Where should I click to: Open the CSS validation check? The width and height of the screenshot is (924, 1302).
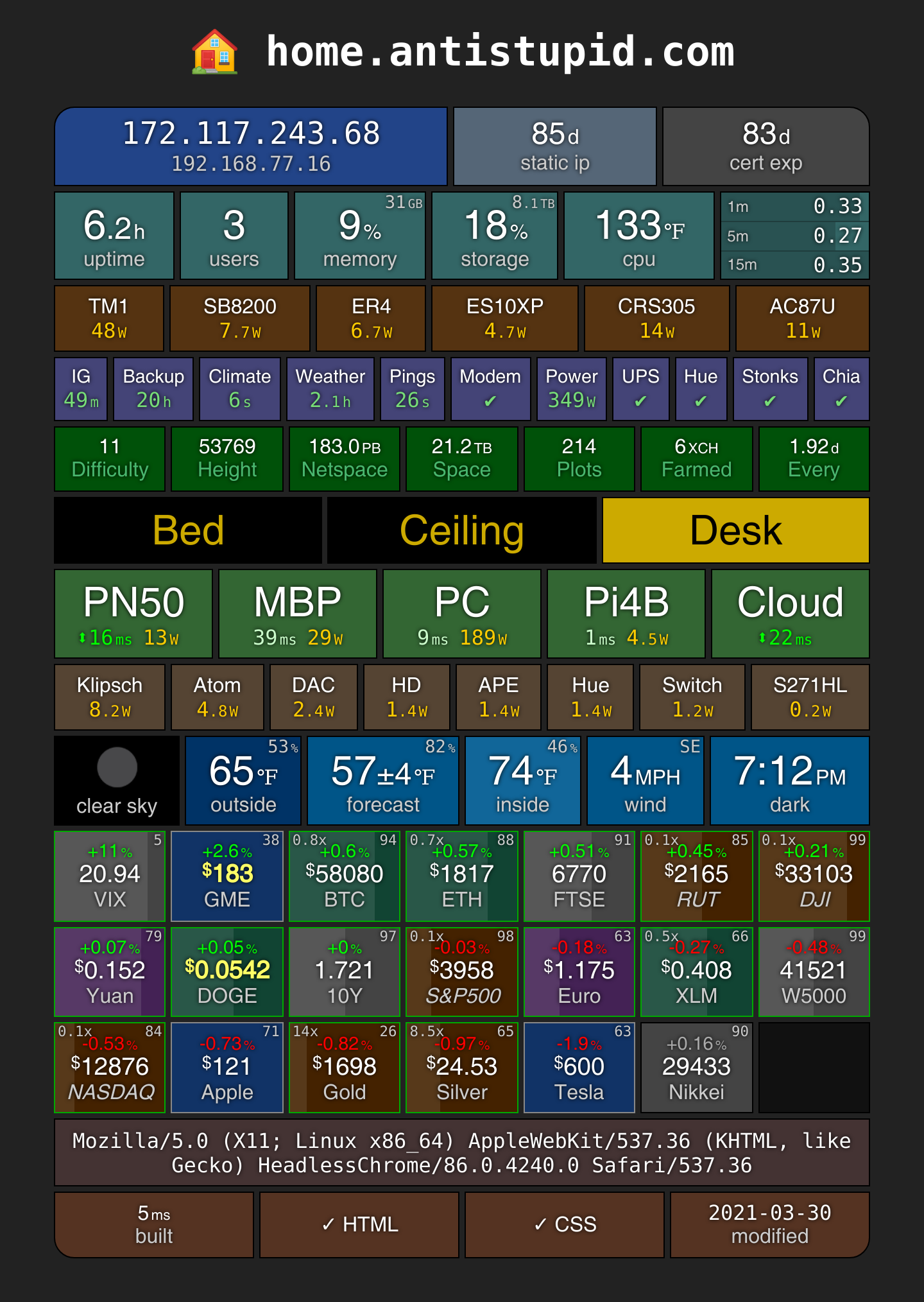(565, 1225)
